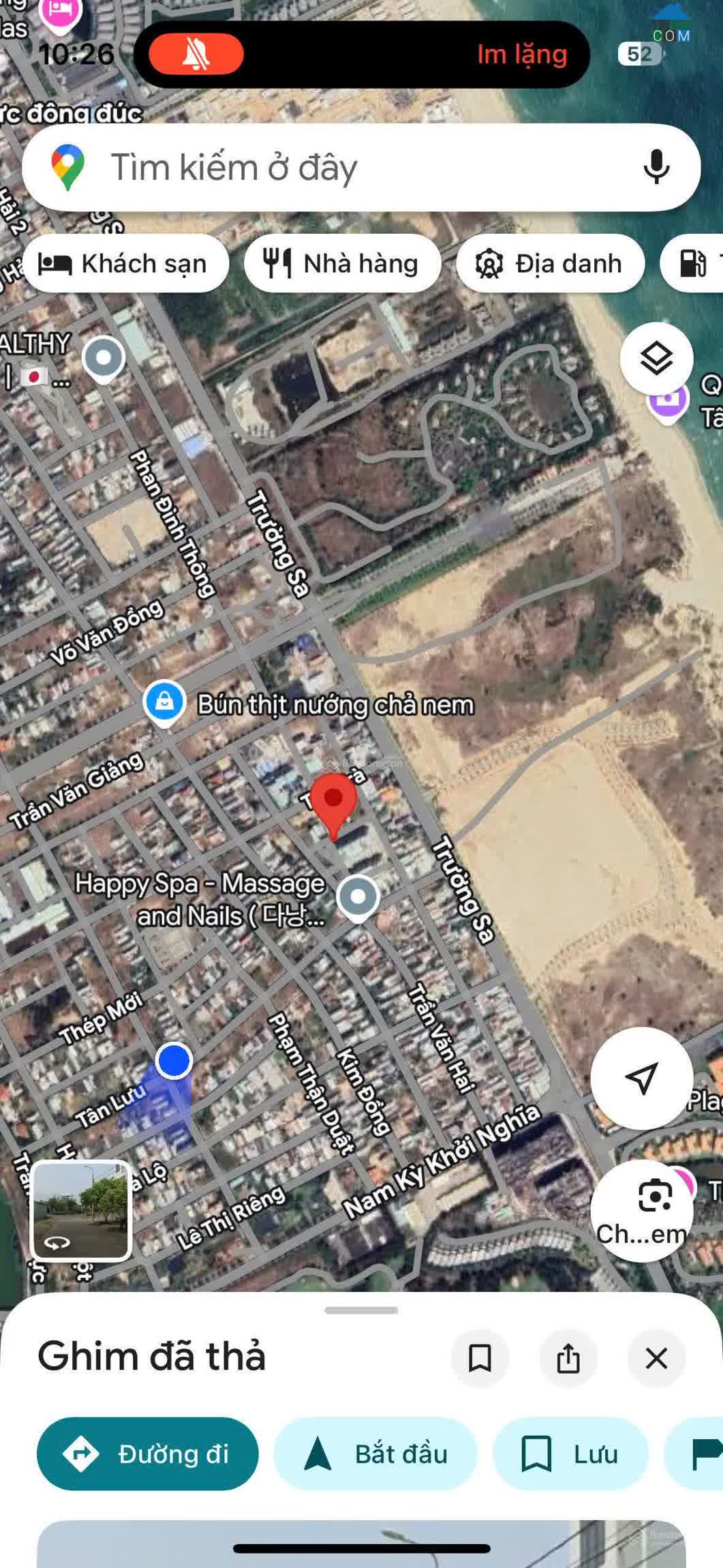Open the Bún thịt nướng chả nem marker
723x1568 pixels.
(x=164, y=702)
